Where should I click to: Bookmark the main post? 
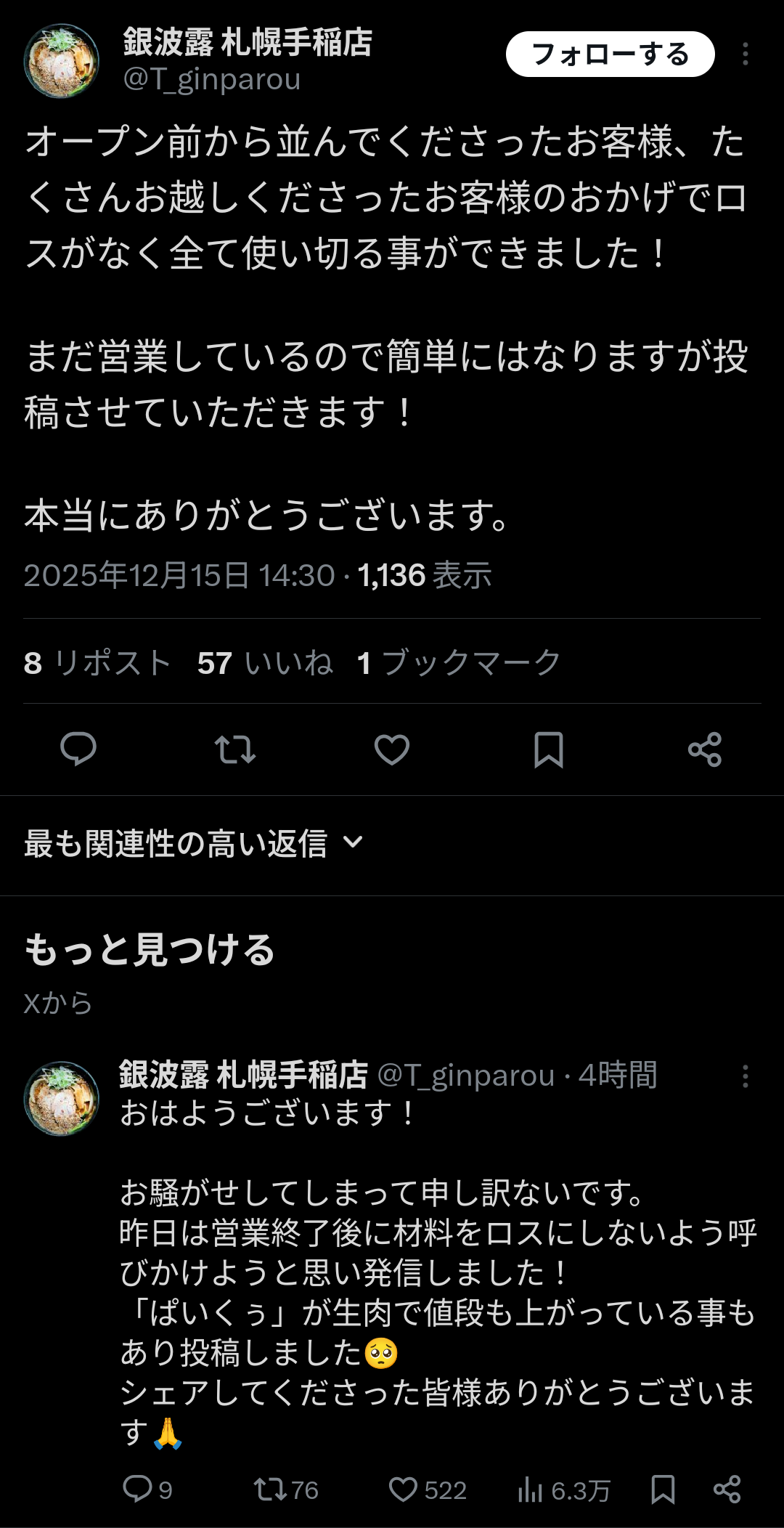point(549,749)
